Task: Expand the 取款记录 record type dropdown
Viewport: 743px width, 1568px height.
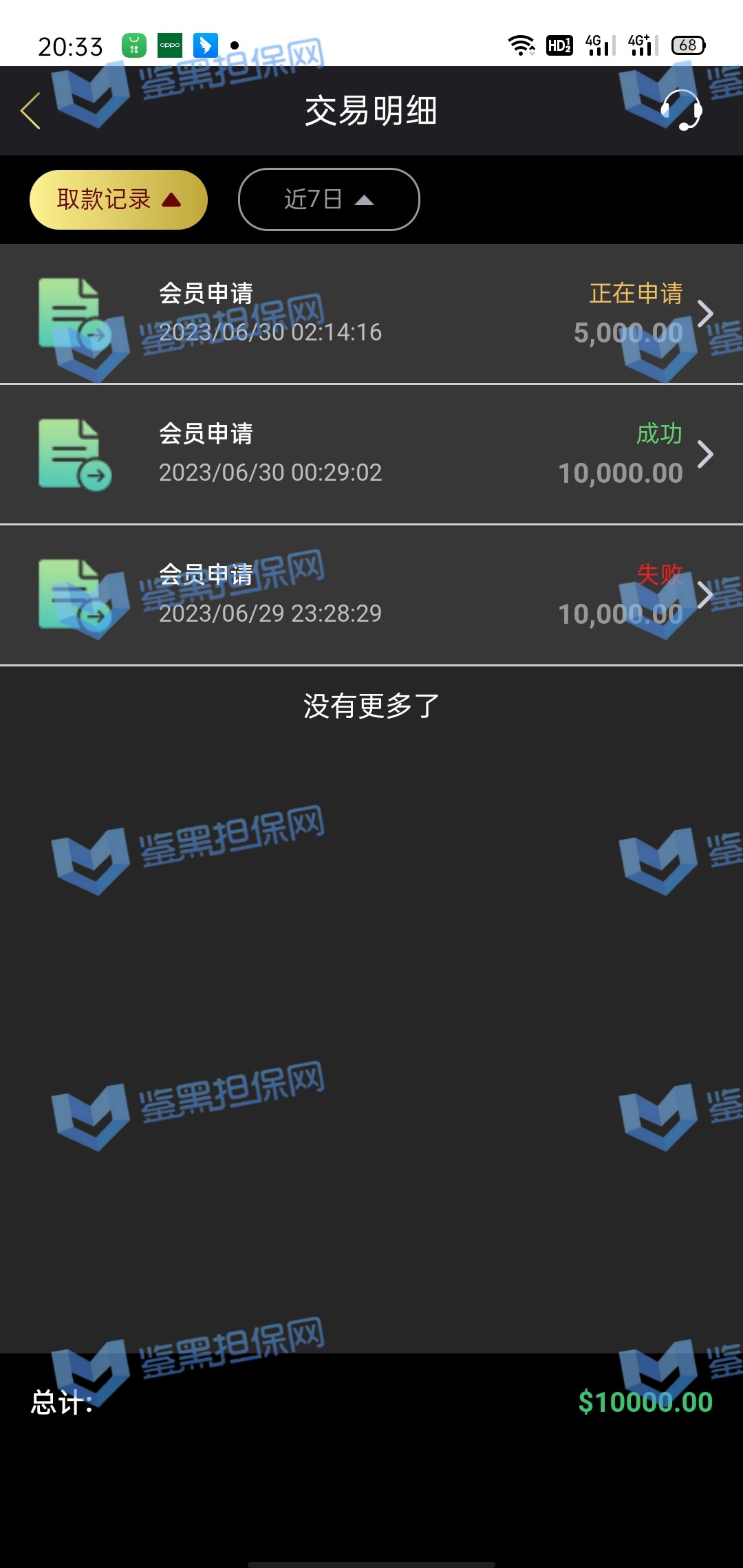Action: coord(118,199)
